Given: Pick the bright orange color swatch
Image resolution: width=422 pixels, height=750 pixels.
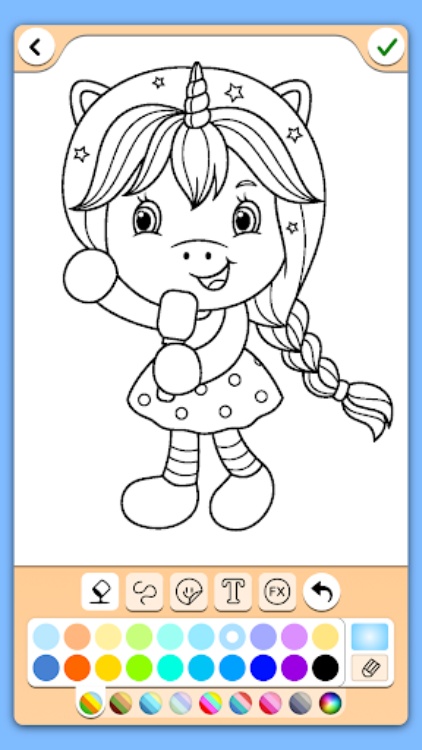Looking at the screenshot, I should tap(78, 668).
